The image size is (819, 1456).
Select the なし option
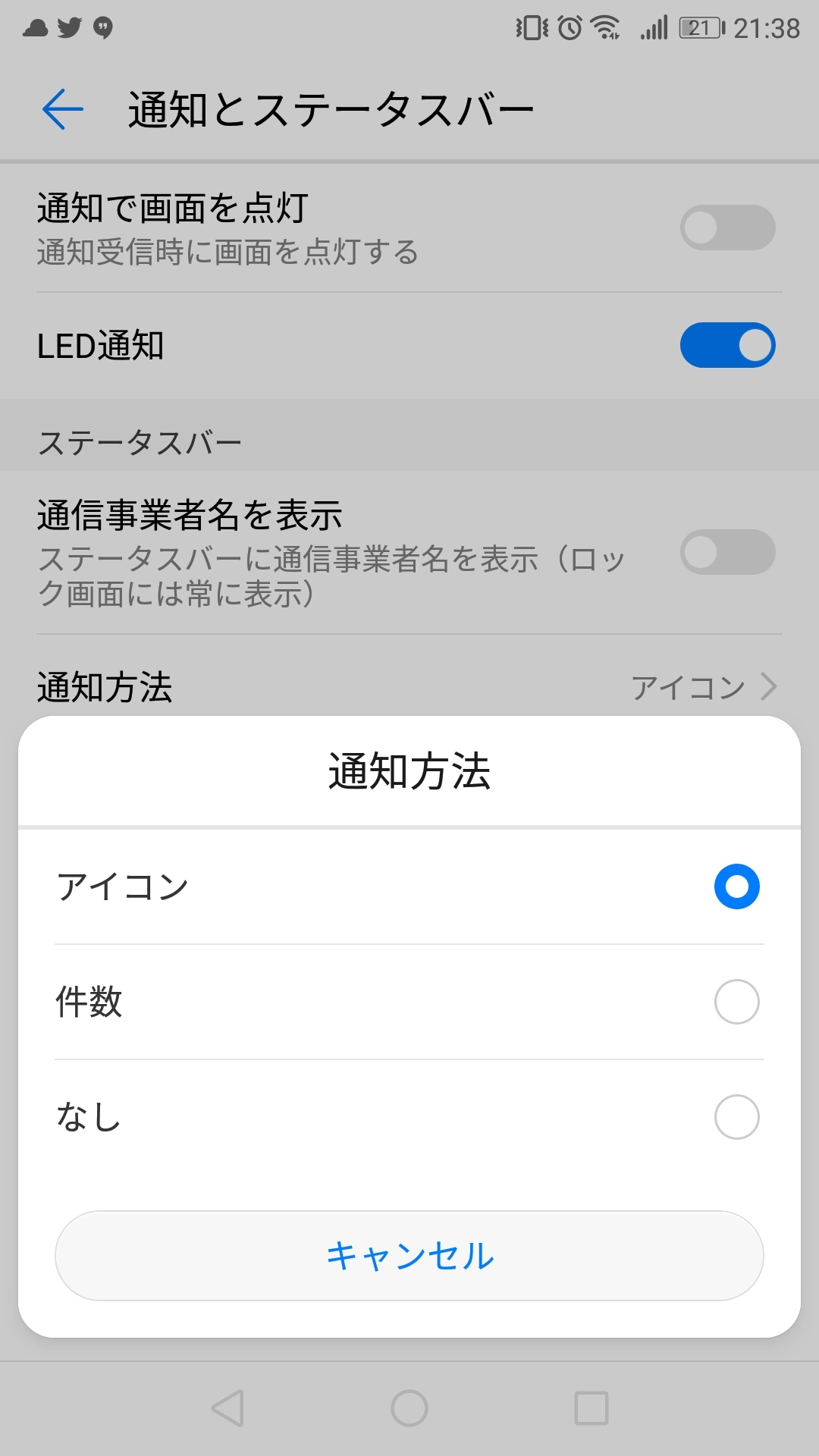[x=736, y=1117]
